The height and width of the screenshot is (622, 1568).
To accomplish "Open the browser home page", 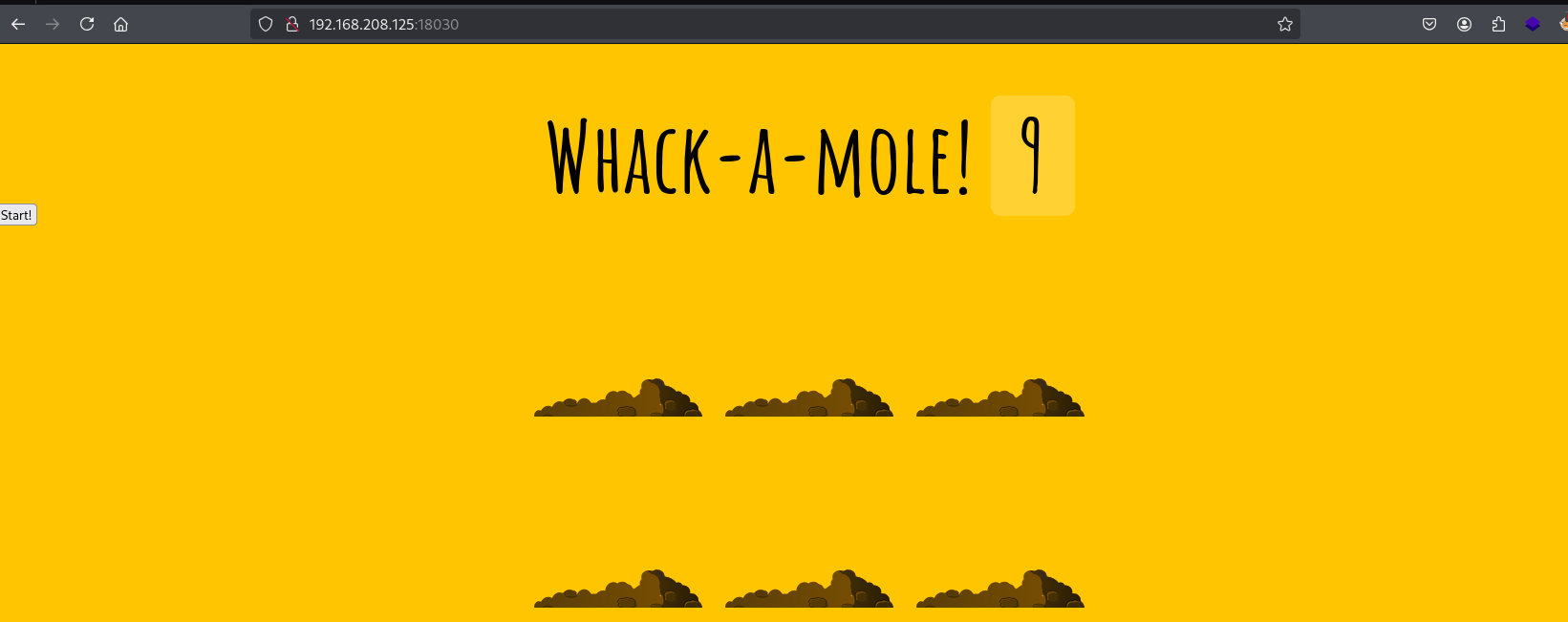I will point(120,24).
